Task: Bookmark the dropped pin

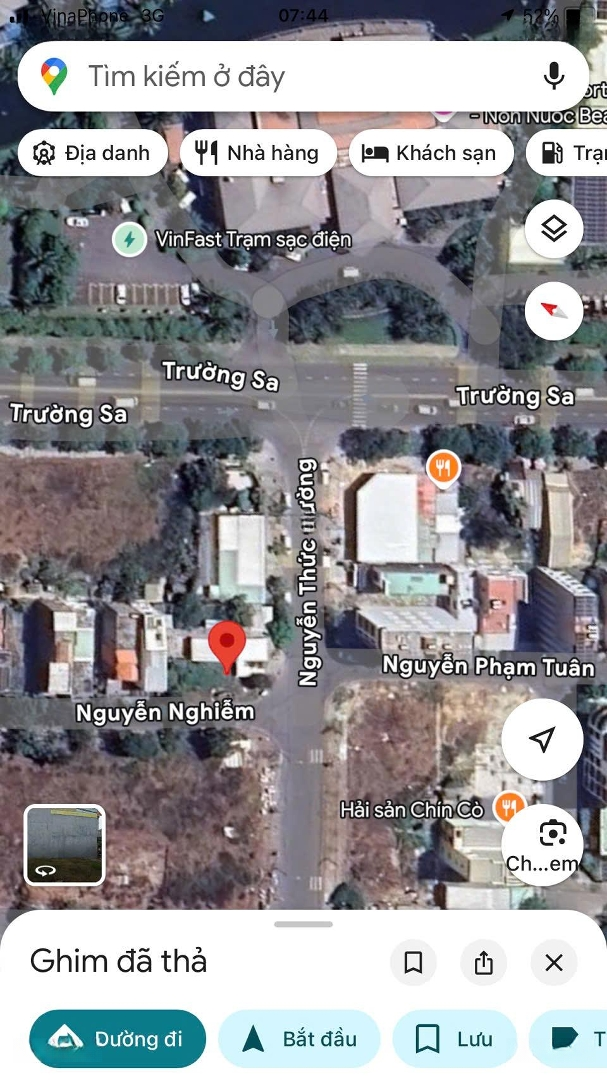Action: pos(413,962)
